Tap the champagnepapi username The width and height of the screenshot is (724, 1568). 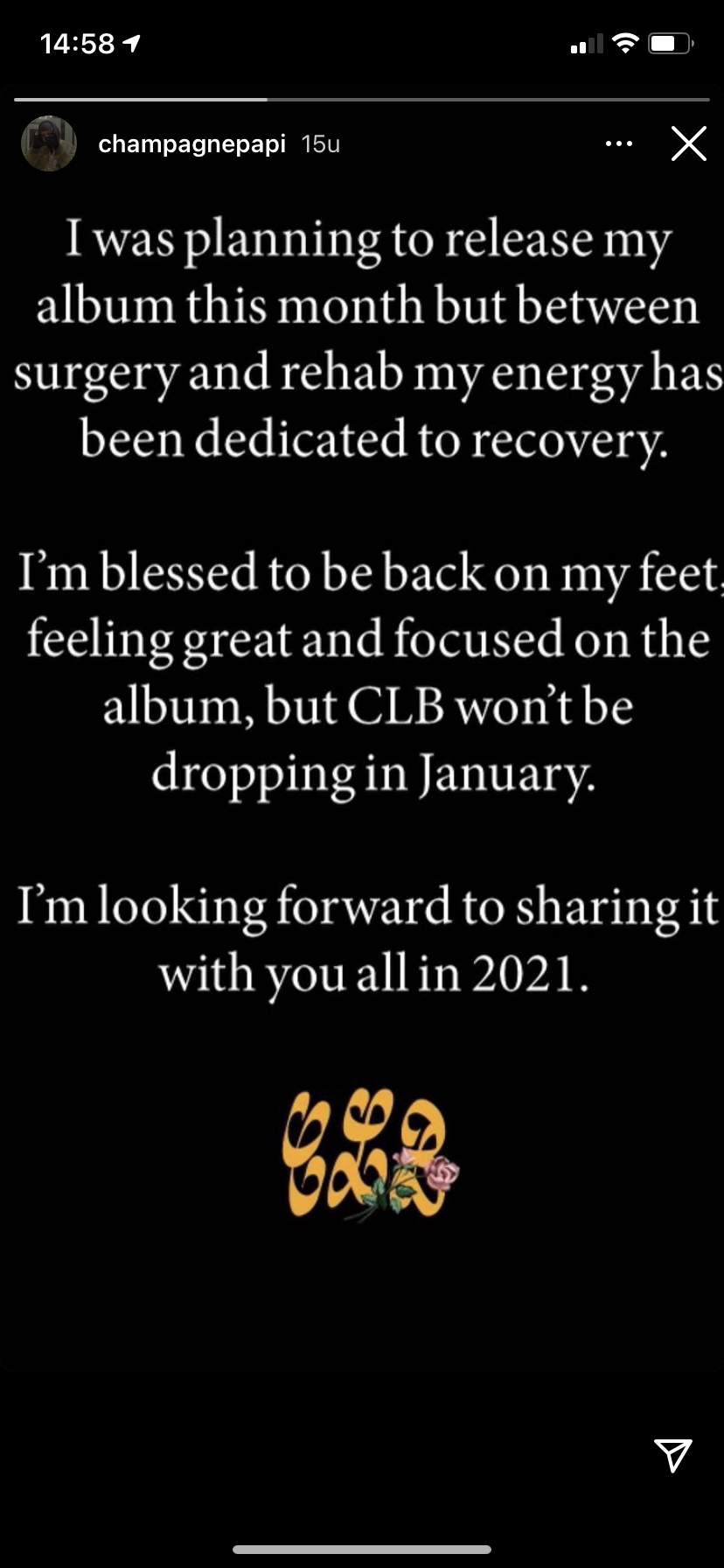(191, 144)
